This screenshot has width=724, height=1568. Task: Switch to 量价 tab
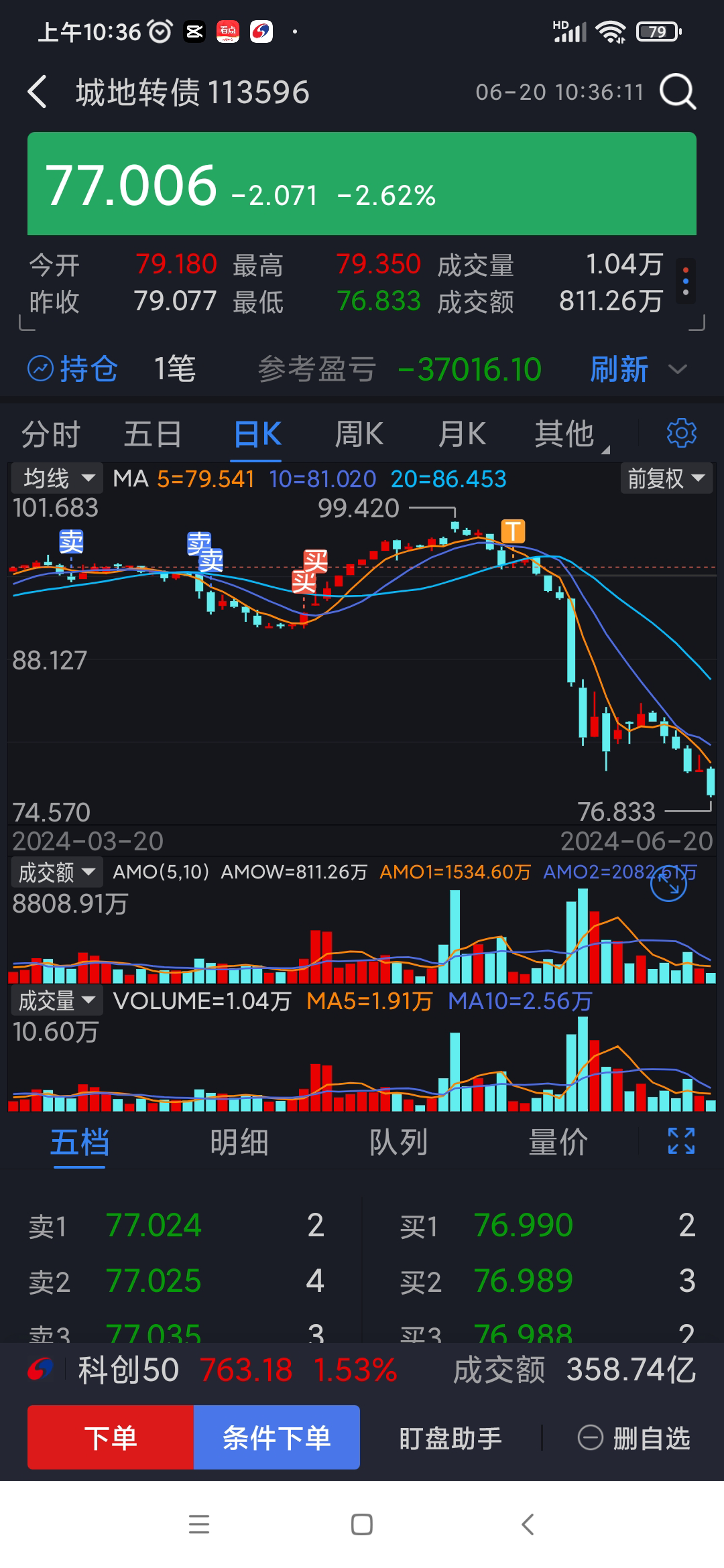pyautogui.click(x=558, y=1142)
